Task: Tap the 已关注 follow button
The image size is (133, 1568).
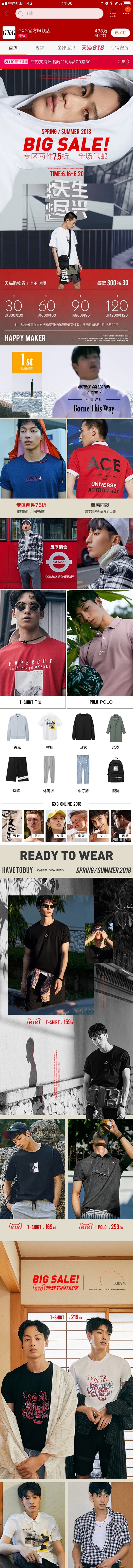Action: (x=121, y=32)
